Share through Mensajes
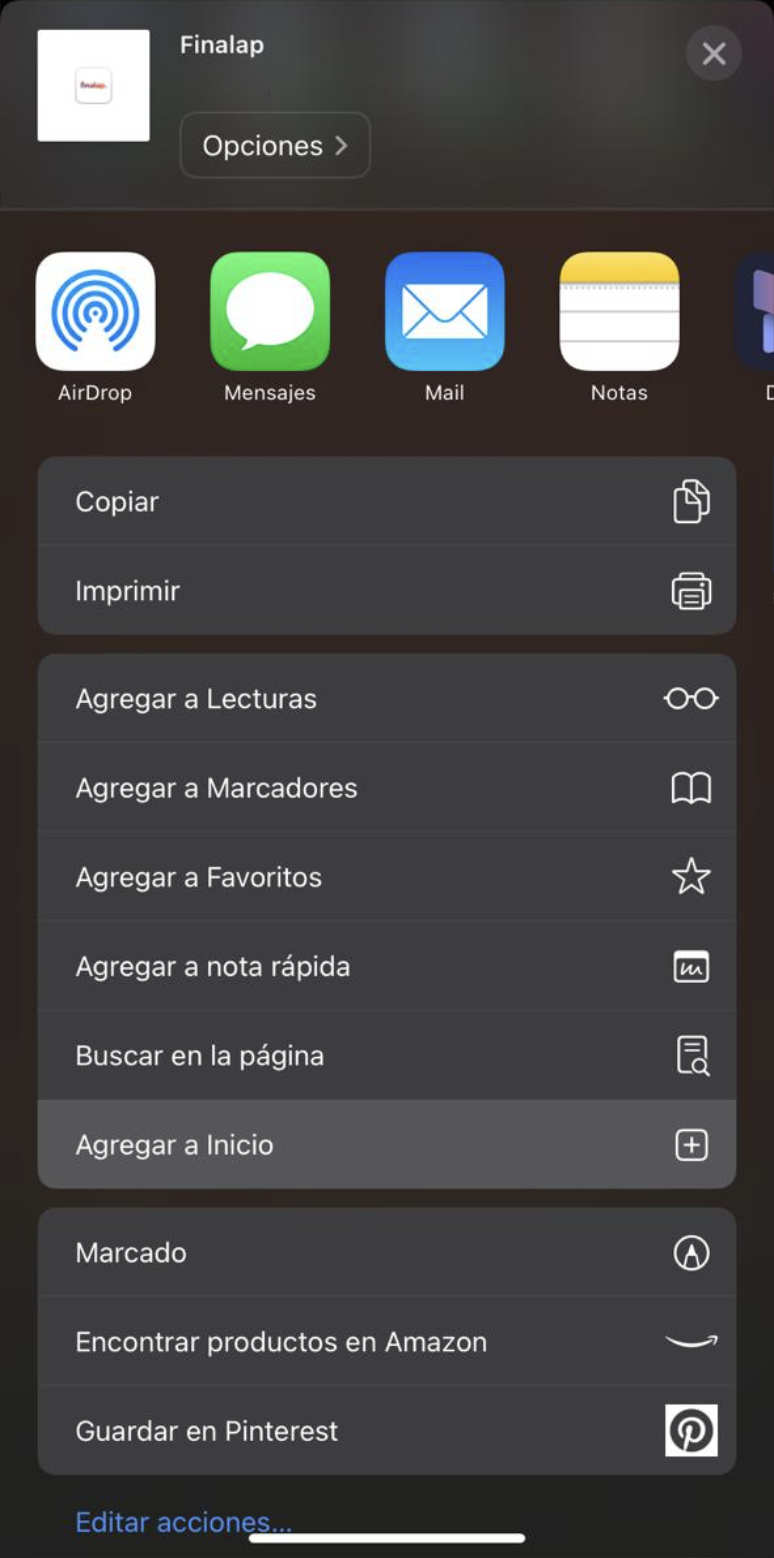774x1558 pixels. (270, 312)
